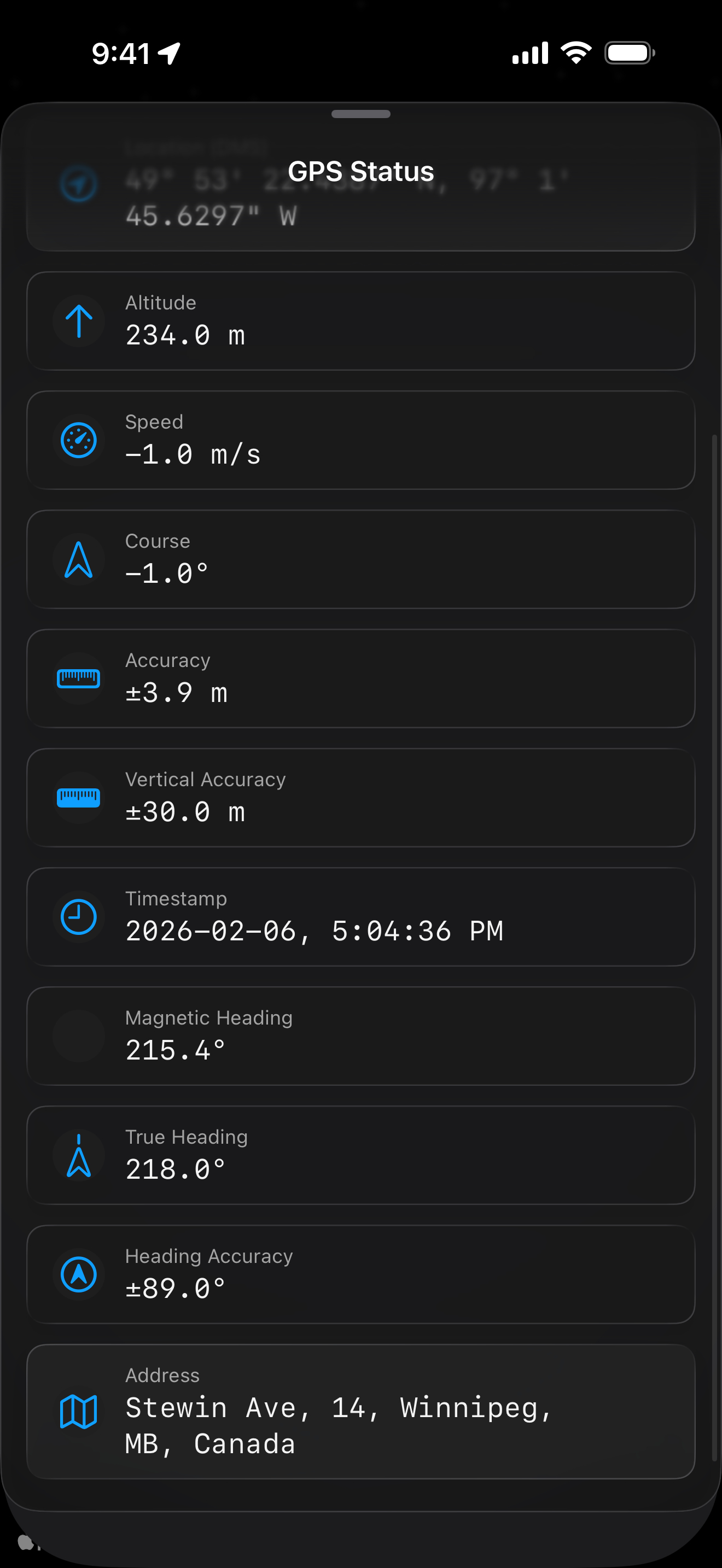Open the GPS Status header title
The width and height of the screenshot is (722, 1568).
tap(361, 171)
